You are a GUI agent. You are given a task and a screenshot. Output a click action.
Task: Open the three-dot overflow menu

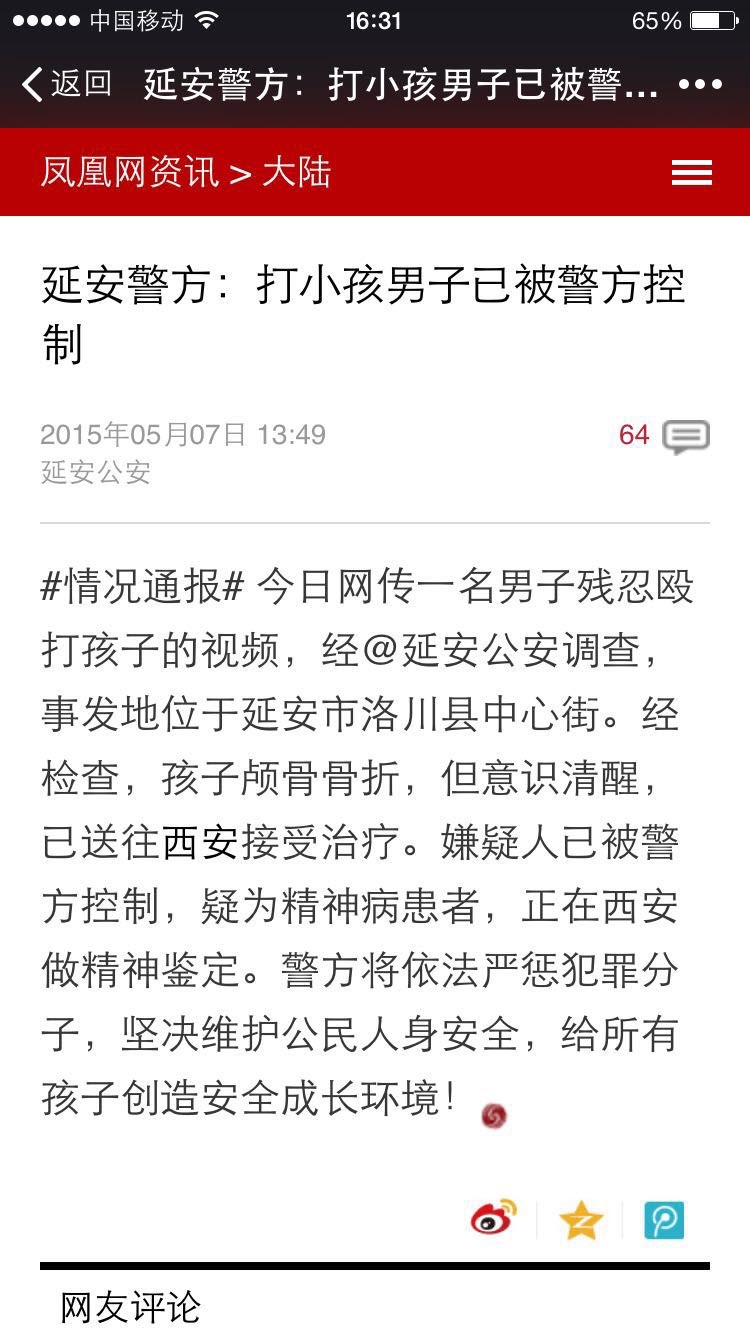point(700,84)
